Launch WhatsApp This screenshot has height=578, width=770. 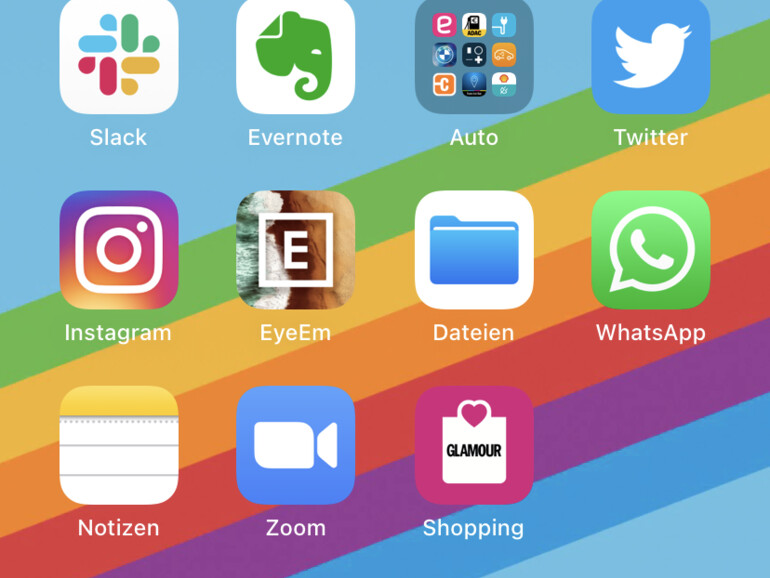click(x=650, y=249)
